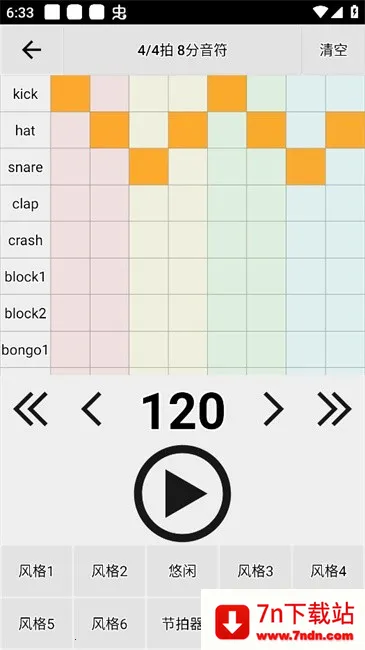Pick the 风格4 preset
The image size is (365, 650).
328,571
